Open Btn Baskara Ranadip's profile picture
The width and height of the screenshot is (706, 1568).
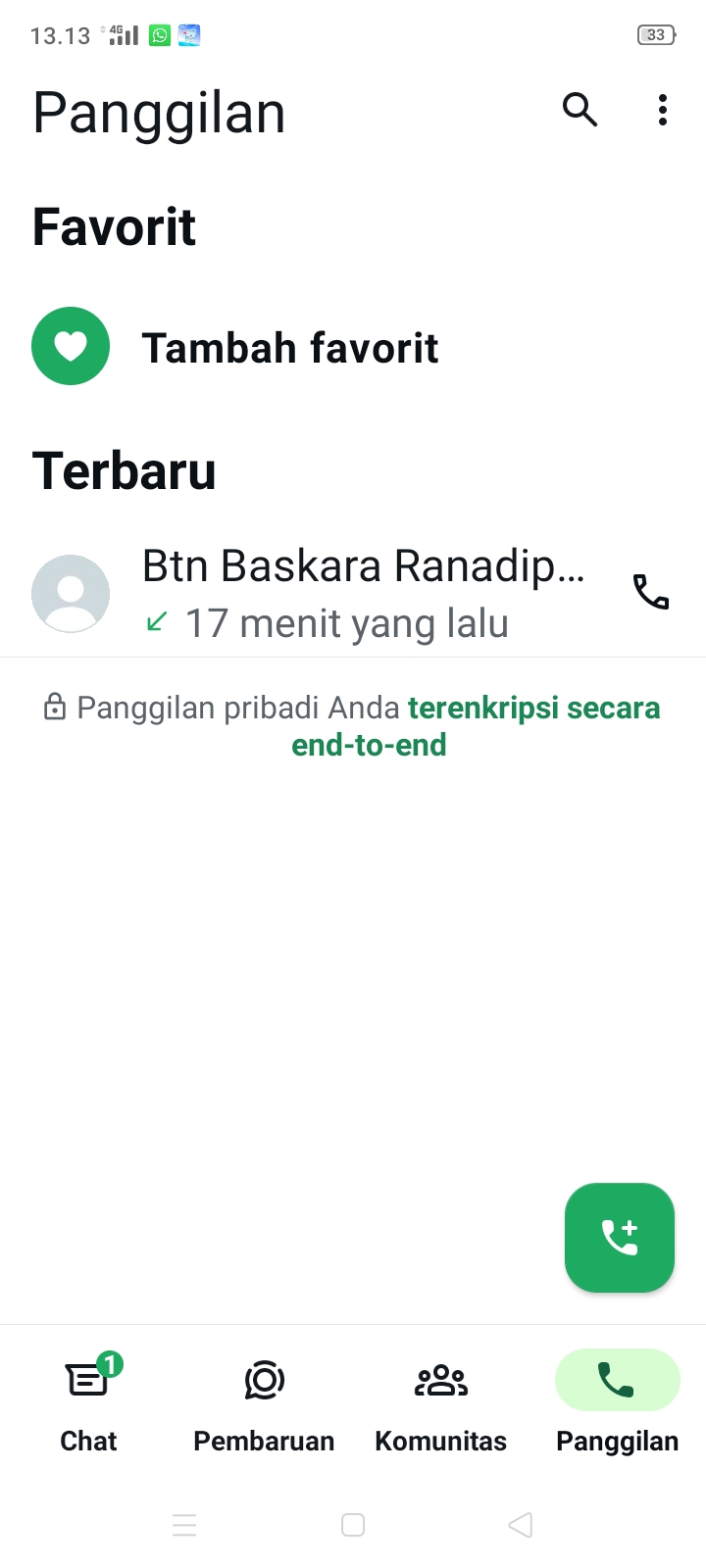pyautogui.click(x=71, y=593)
